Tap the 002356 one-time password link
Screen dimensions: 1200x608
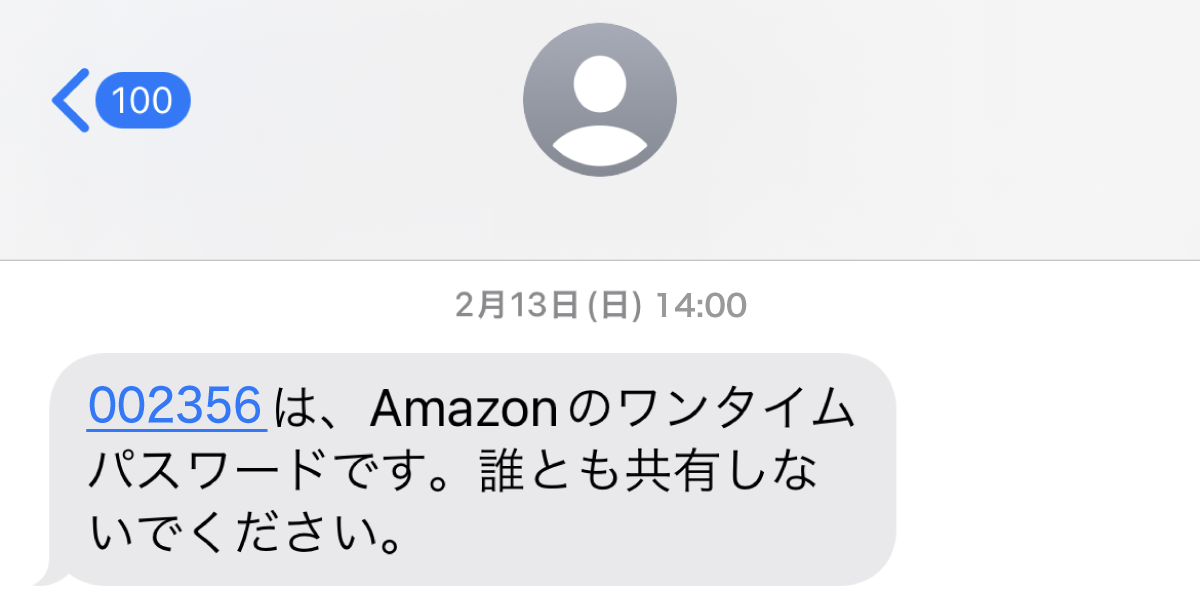tap(176, 406)
